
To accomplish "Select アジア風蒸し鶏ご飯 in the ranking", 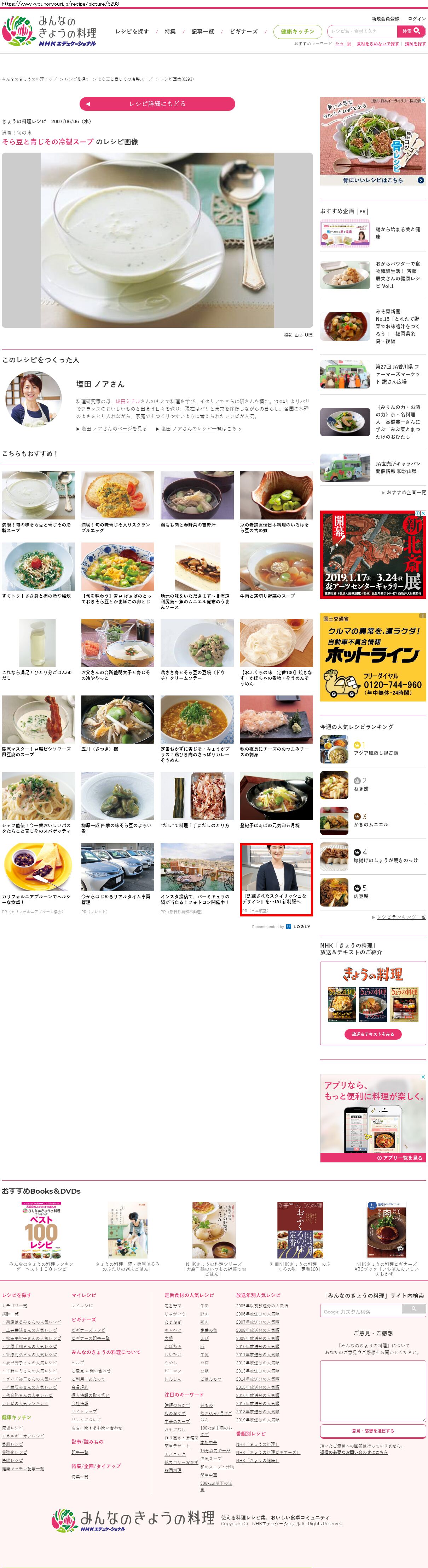I will tap(376, 753).
